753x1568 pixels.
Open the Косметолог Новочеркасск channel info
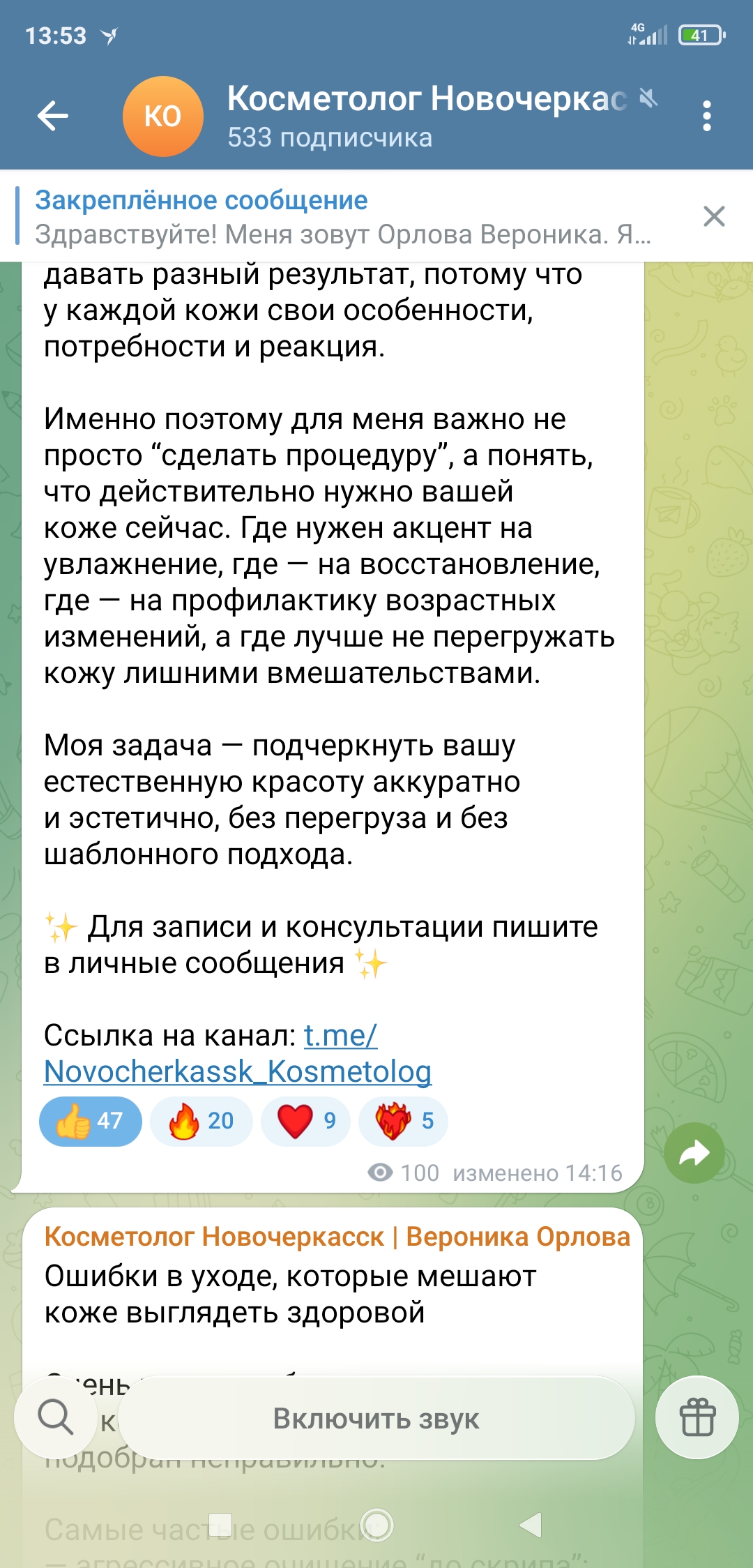[x=425, y=116]
